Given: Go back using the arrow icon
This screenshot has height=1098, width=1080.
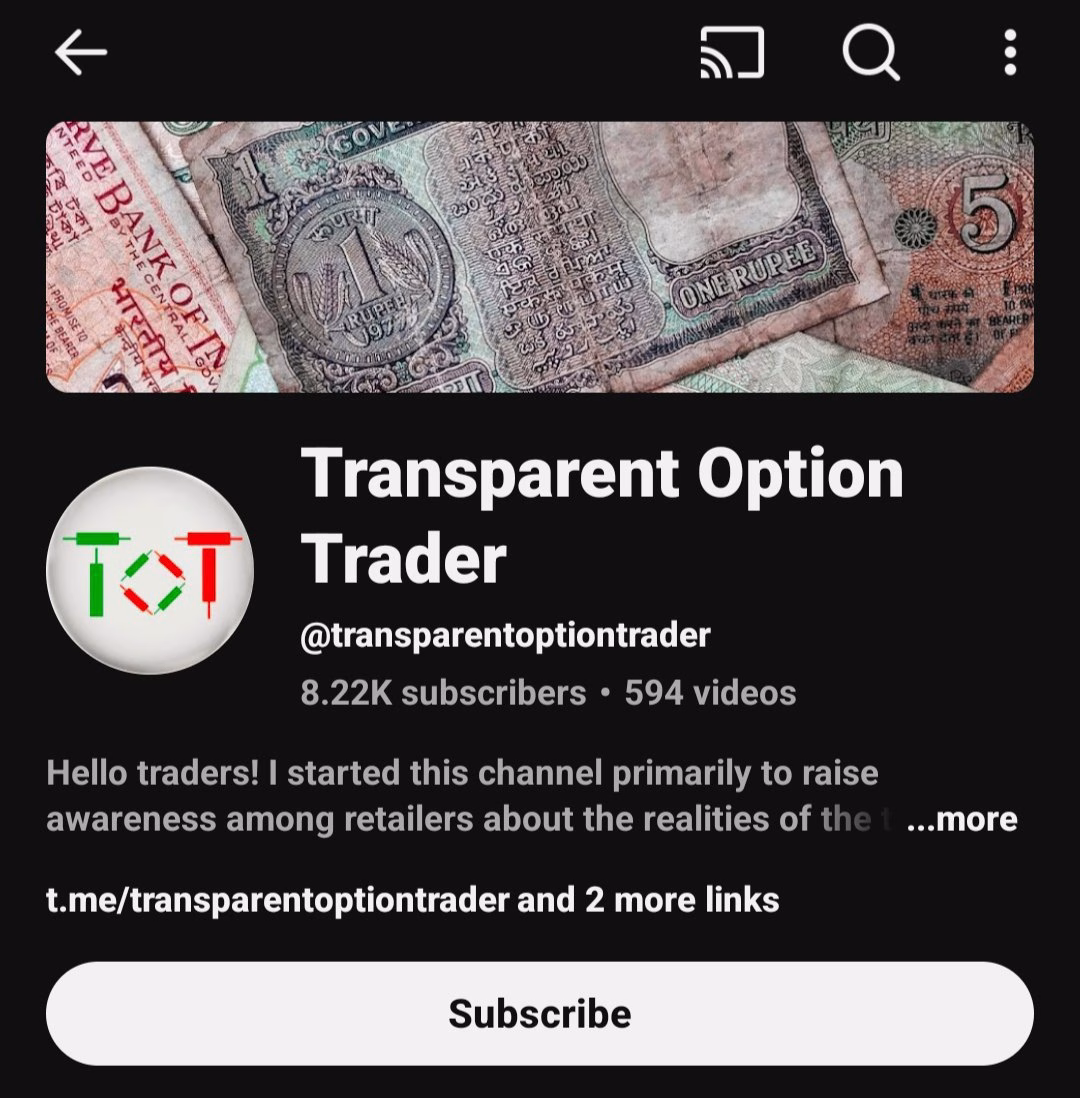Looking at the screenshot, I should tap(81, 53).
